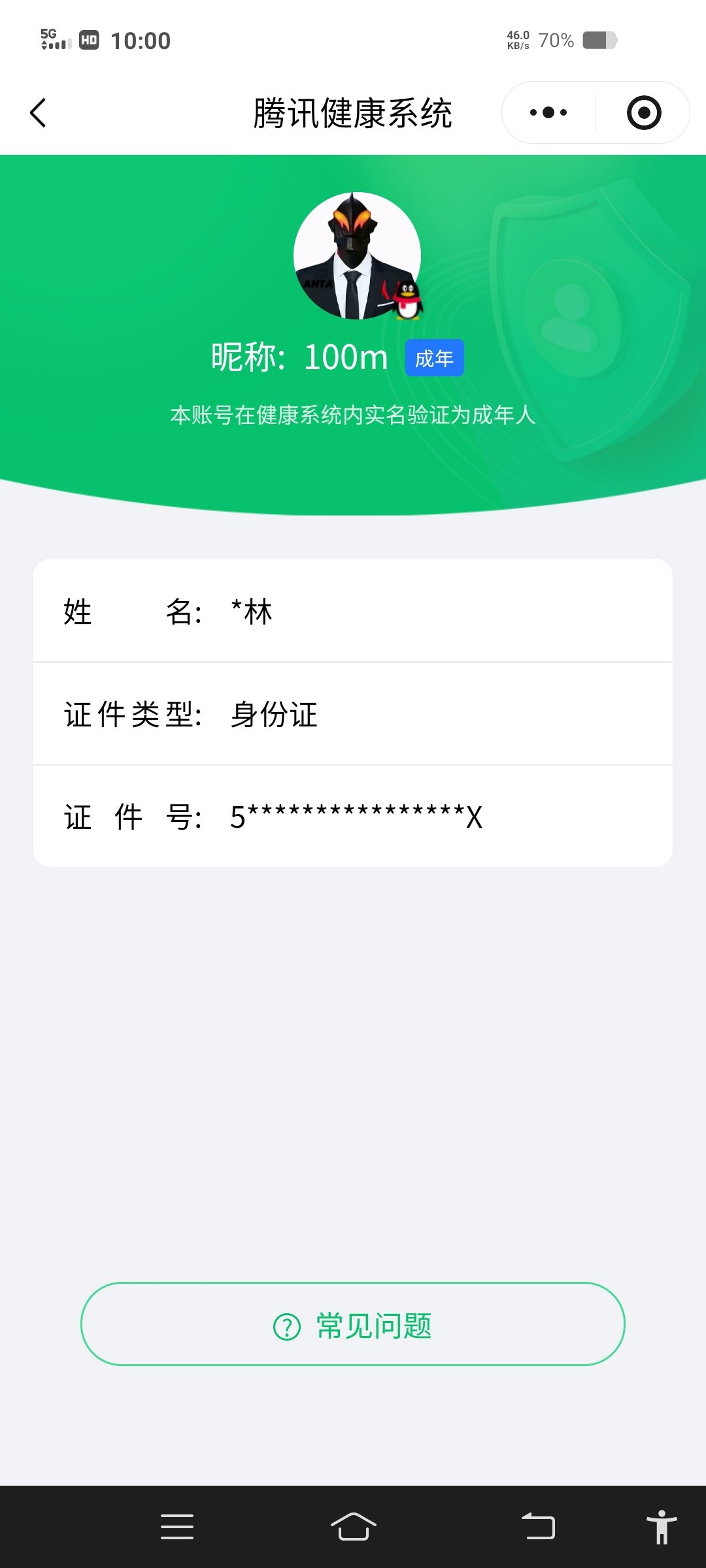706x1568 pixels.
Task: Tap the HD indicator in status bar
Action: pos(90,41)
